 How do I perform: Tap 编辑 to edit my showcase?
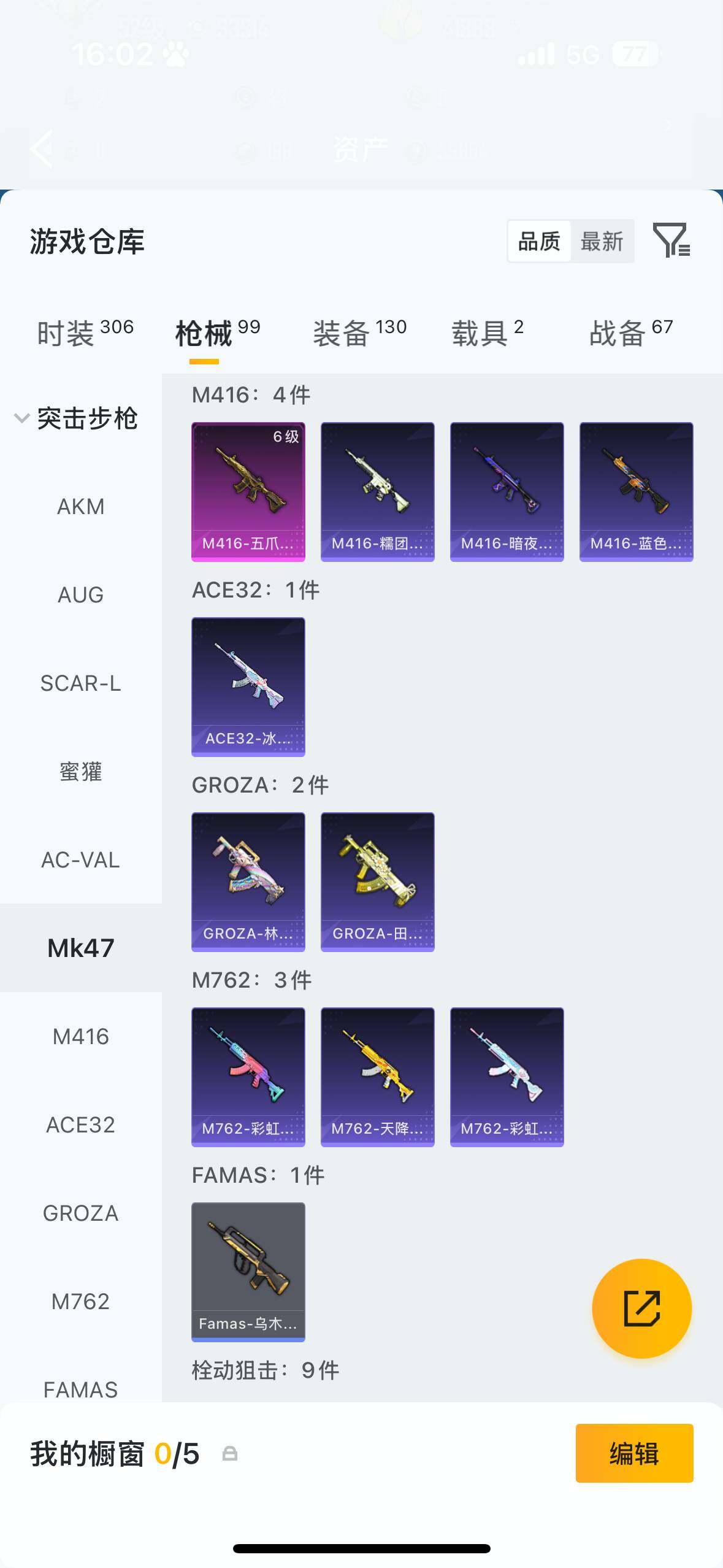click(634, 1453)
